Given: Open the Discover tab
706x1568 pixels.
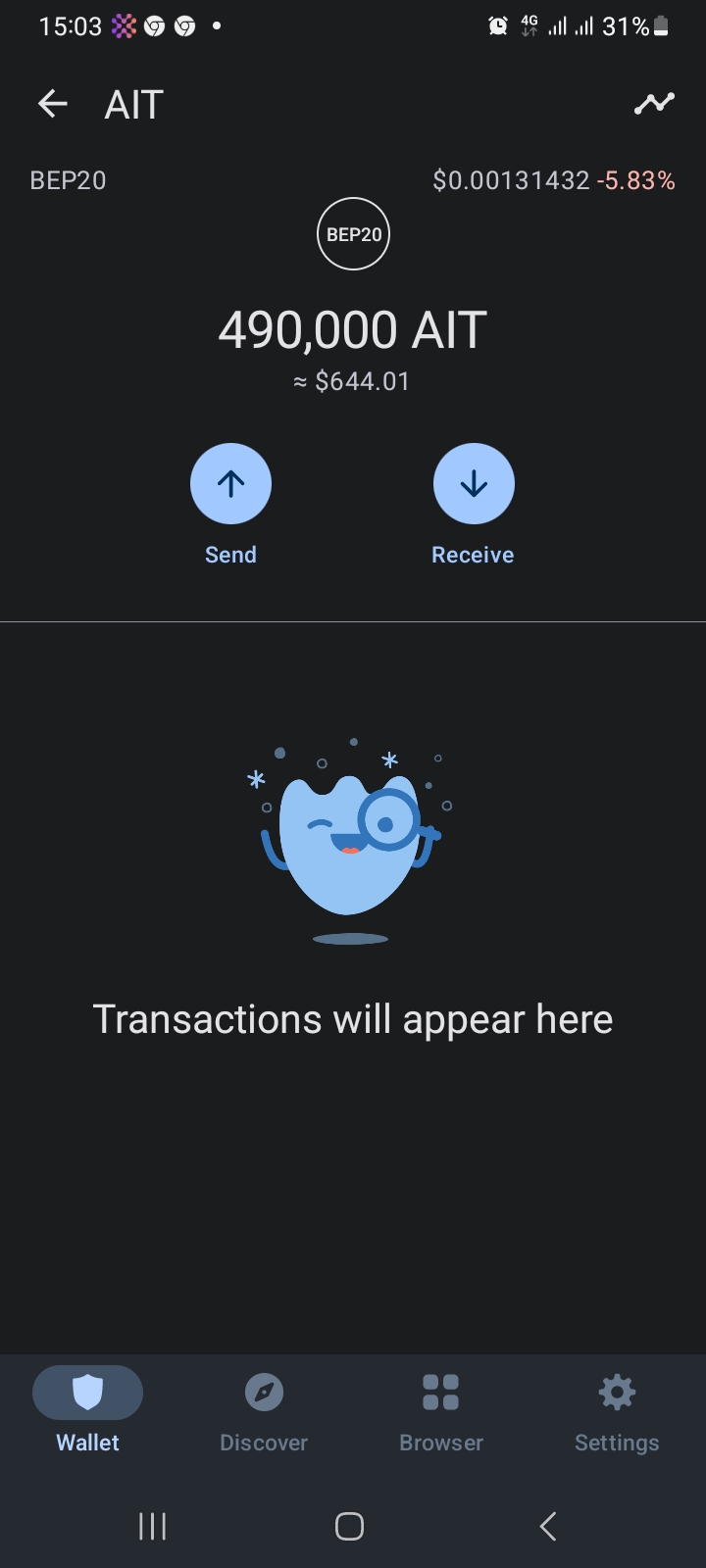Looking at the screenshot, I should point(264,1410).
